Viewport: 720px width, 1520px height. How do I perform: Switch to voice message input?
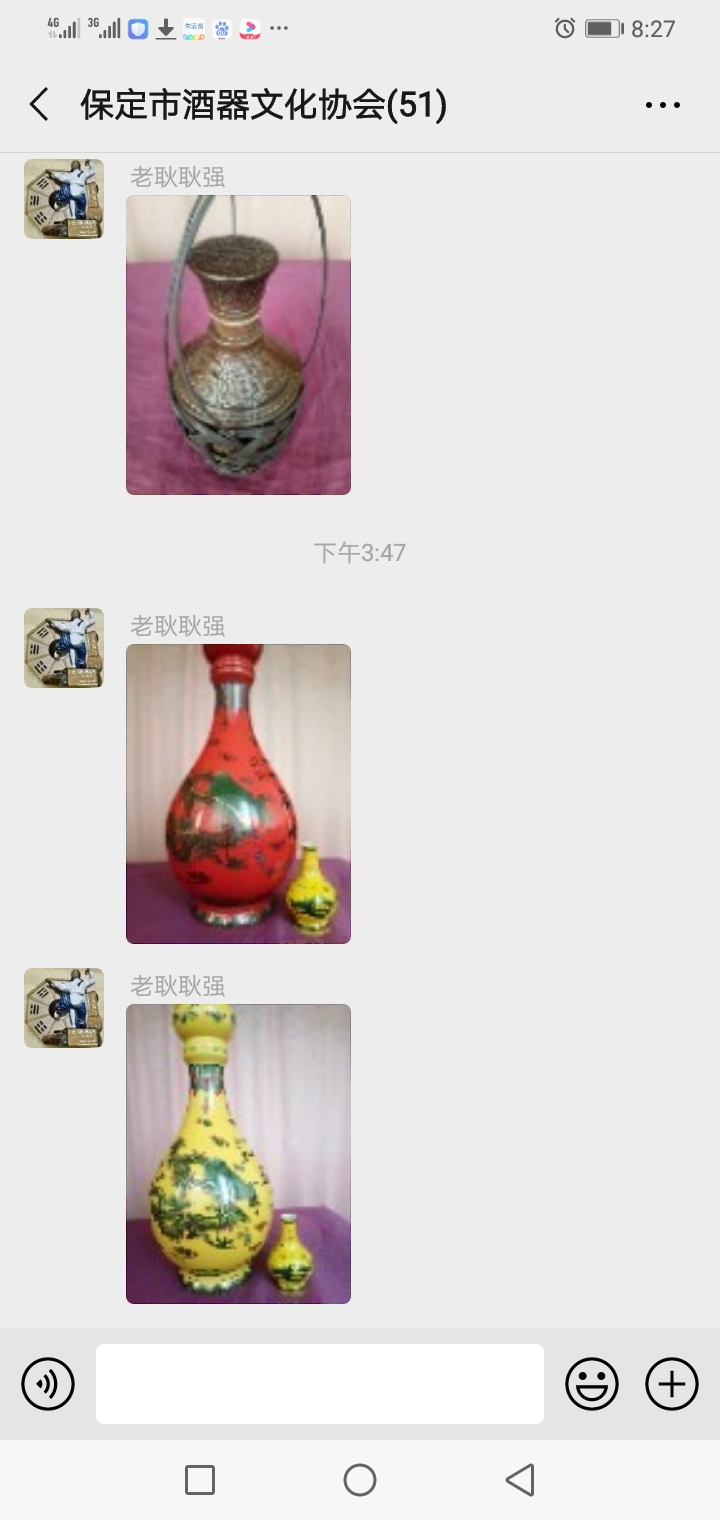pos(48,1384)
